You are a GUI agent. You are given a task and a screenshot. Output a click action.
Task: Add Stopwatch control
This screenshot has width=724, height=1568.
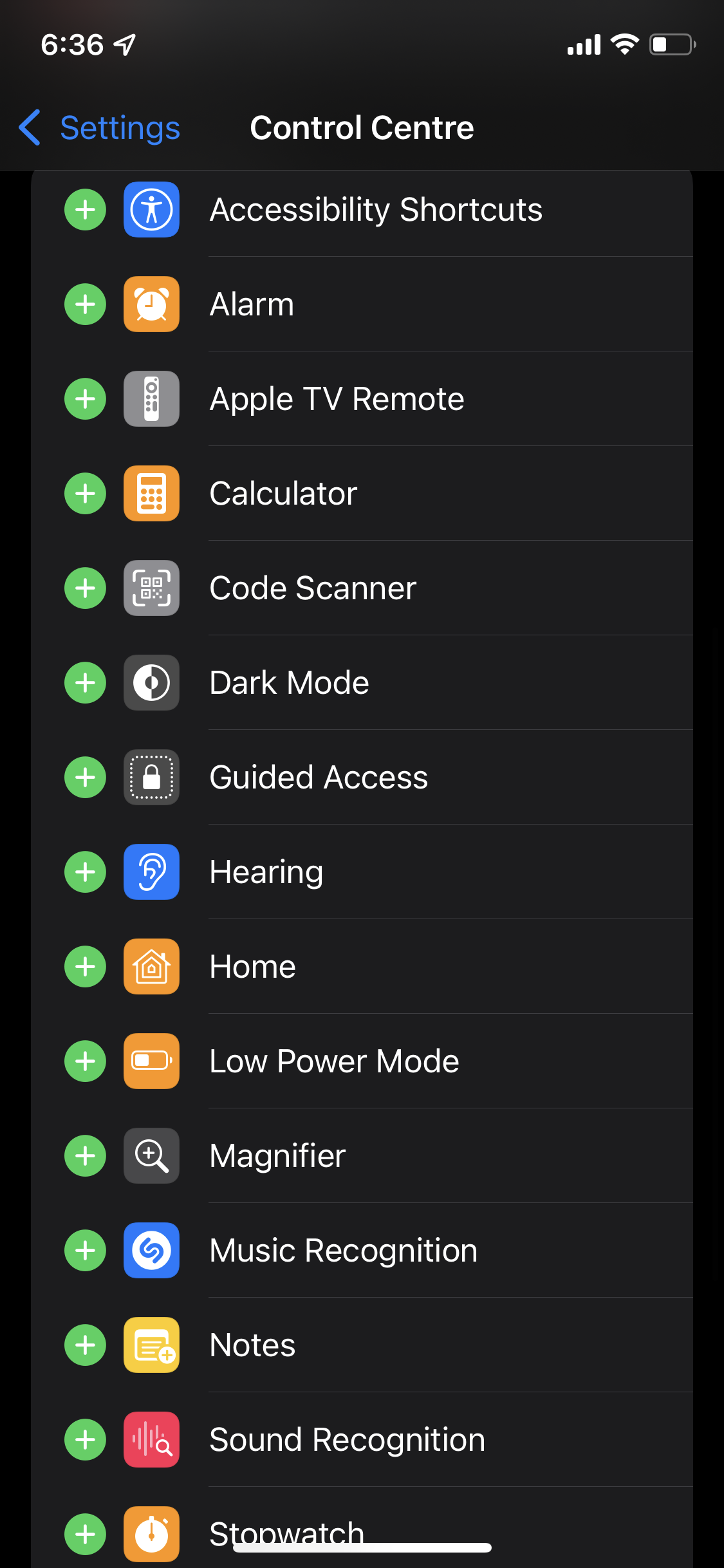(86, 1535)
